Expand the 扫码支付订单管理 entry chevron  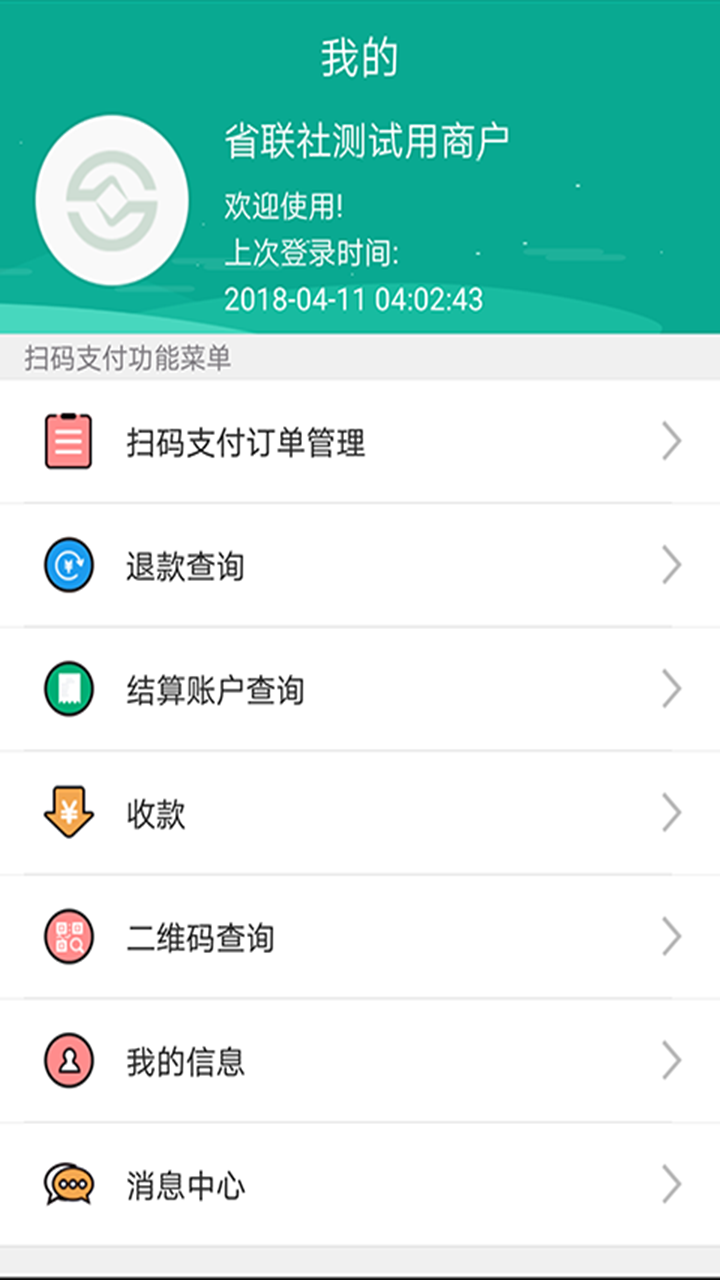tap(672, 440)
